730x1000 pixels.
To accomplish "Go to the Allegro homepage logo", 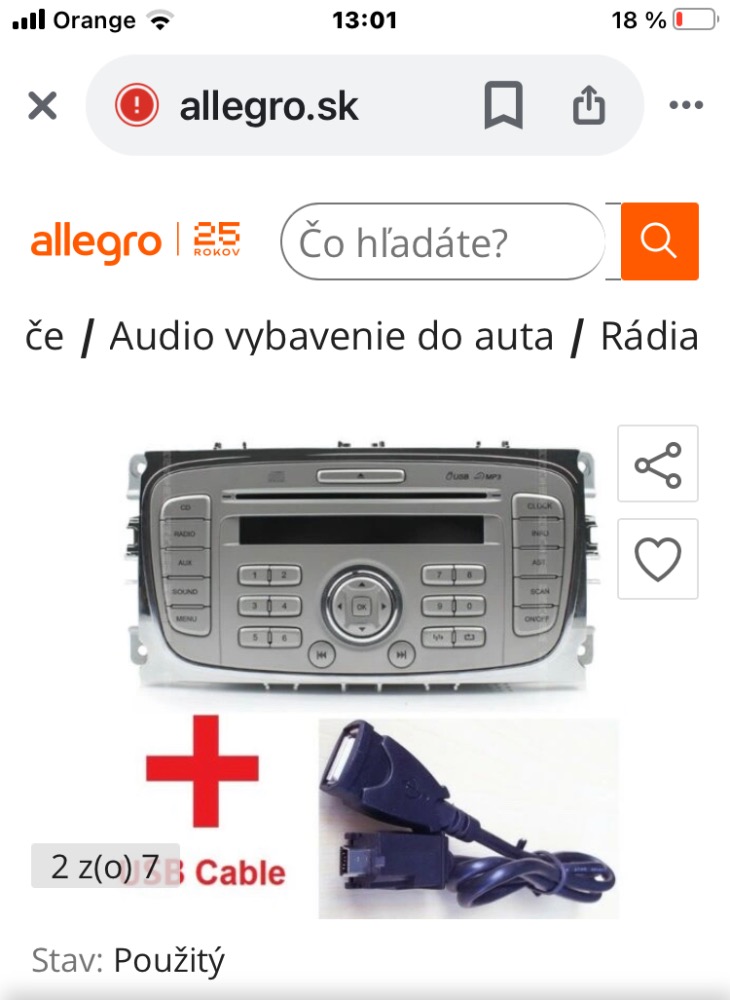I will (96, 242).
